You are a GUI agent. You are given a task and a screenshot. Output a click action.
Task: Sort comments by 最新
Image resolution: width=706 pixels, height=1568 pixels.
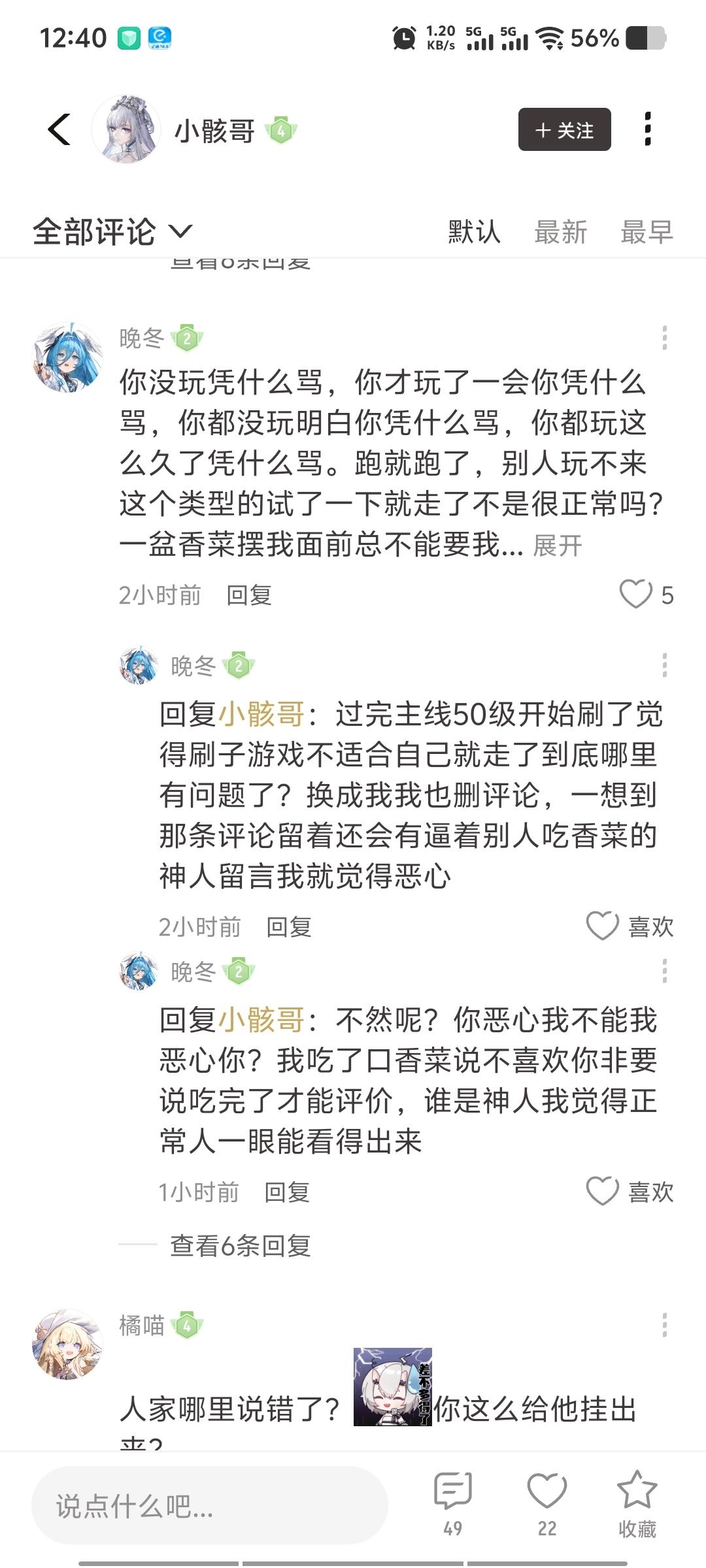coord(560,232)
